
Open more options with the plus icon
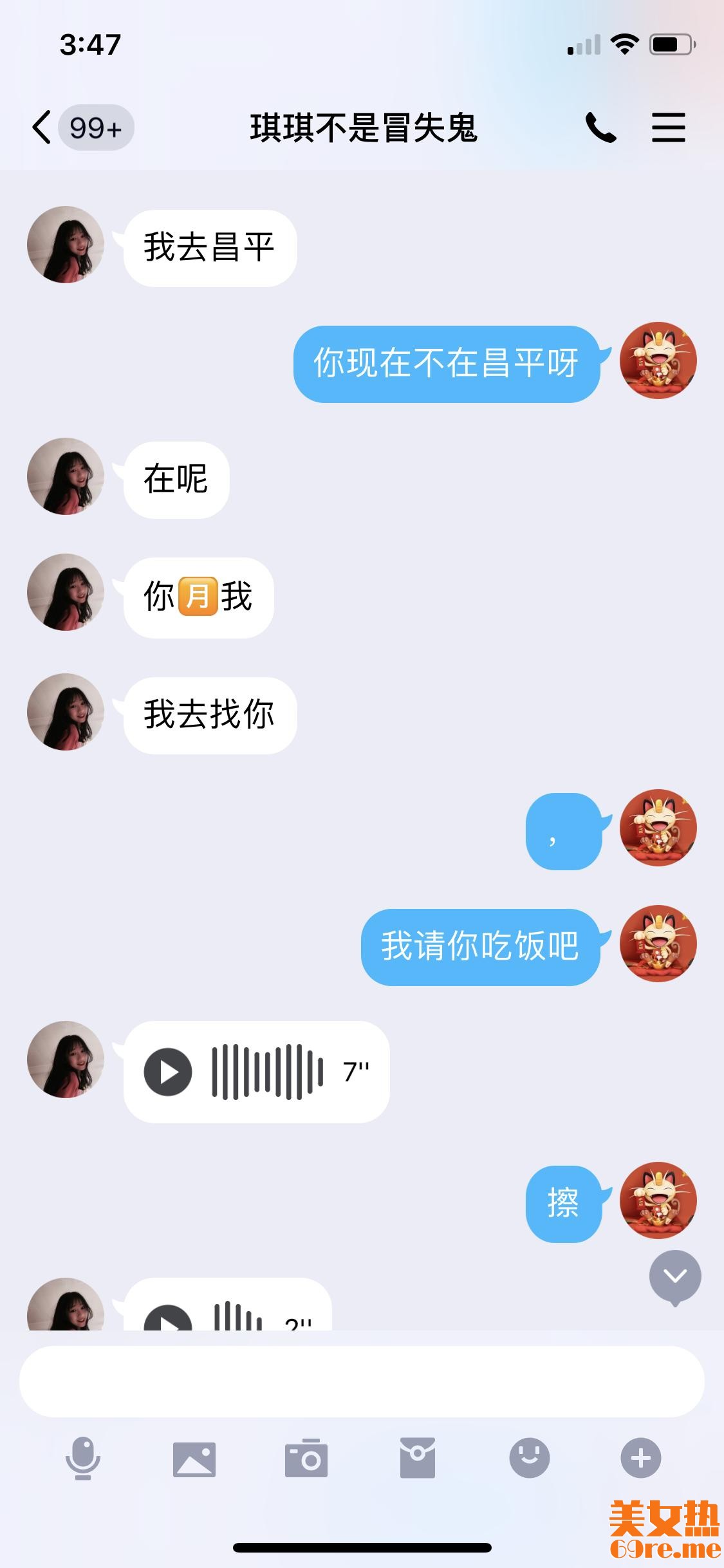(x=641, y=1458)
